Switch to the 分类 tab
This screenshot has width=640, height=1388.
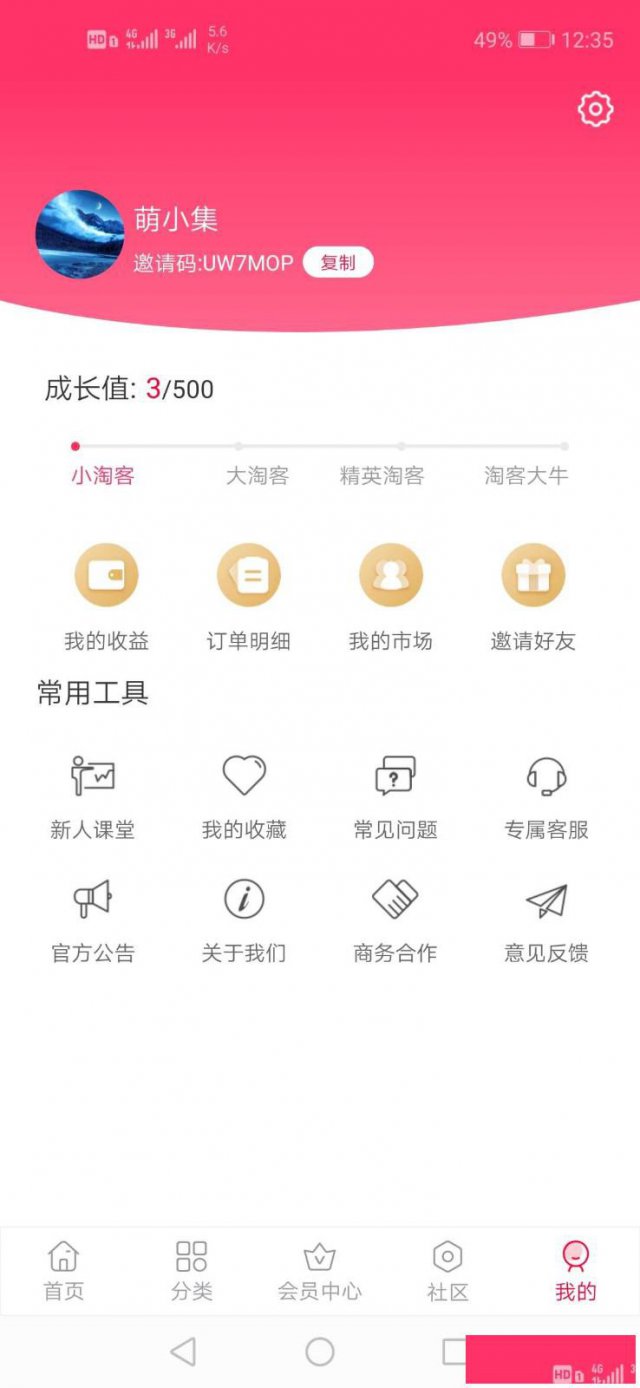pyautogui.click(x=191, y=1271)
